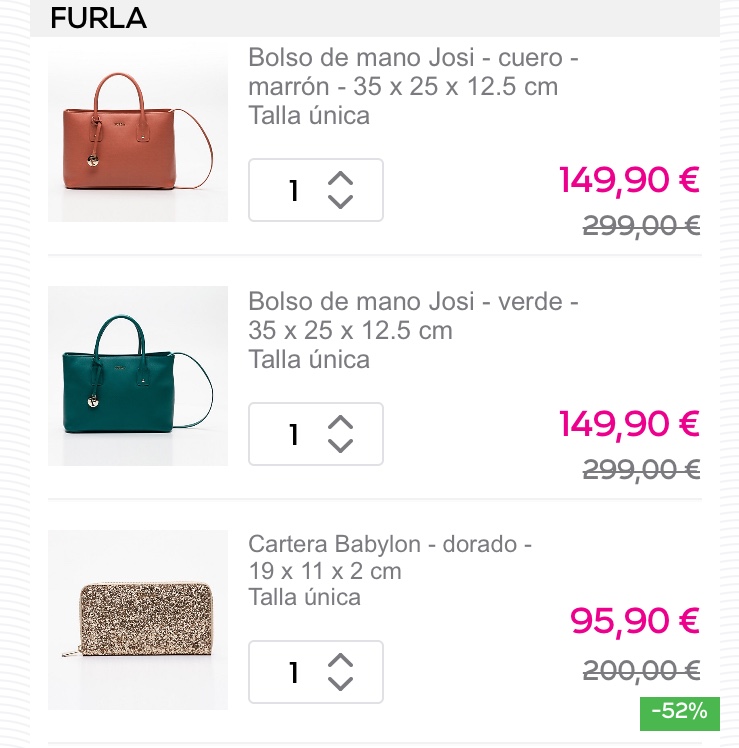Decrease quantity of green Josi handbag
Screen dimensions: 739x748
[341, 446]
